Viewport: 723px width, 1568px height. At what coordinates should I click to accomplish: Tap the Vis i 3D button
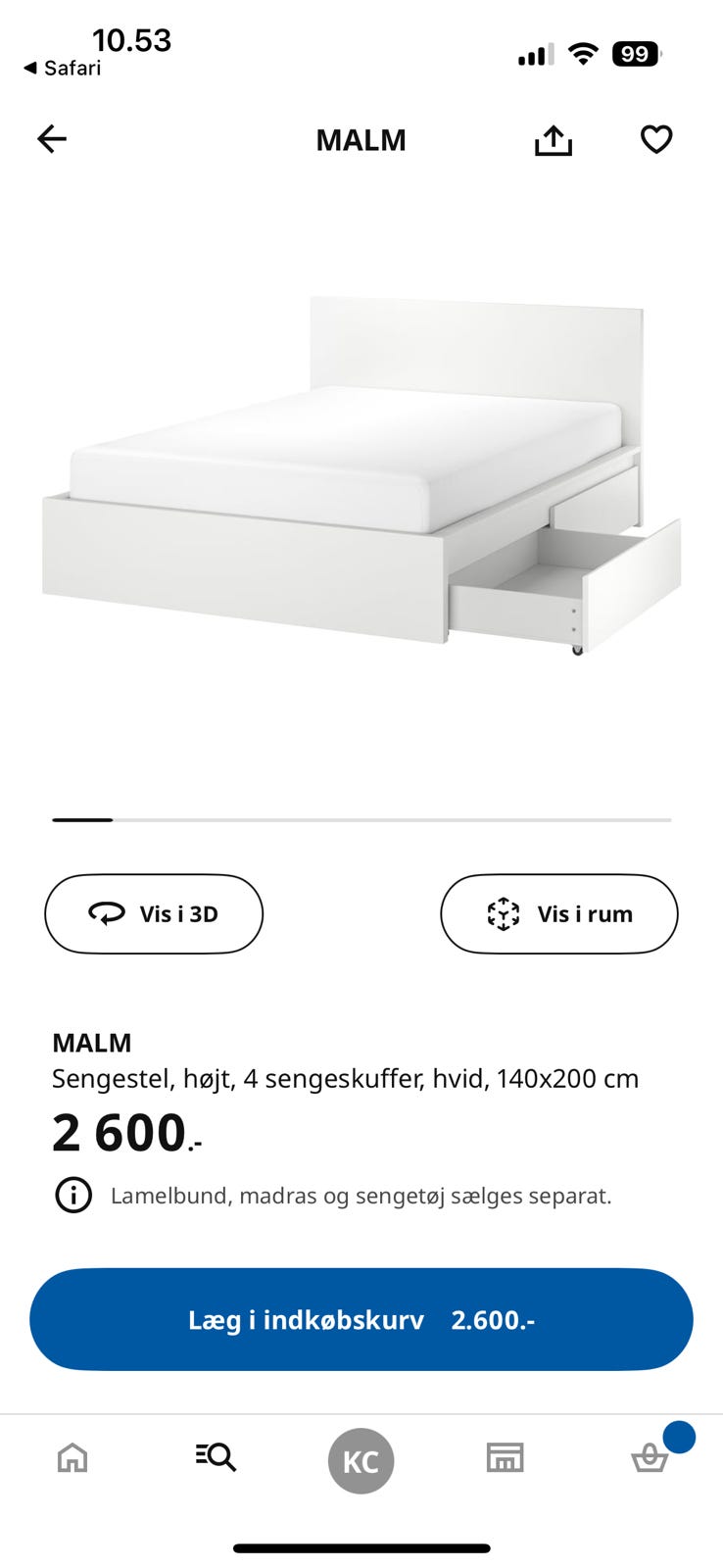[154, 913]
